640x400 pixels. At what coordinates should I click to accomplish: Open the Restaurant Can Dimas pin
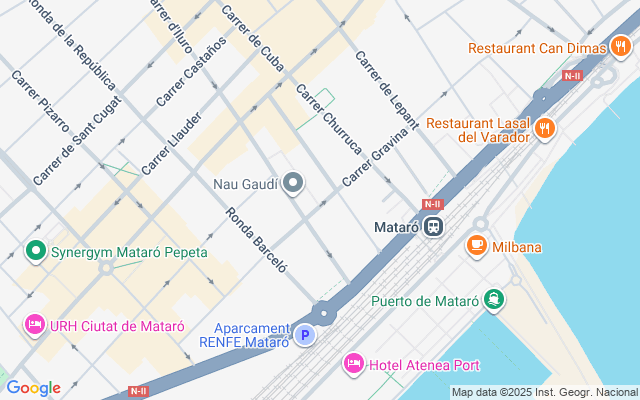620,47
